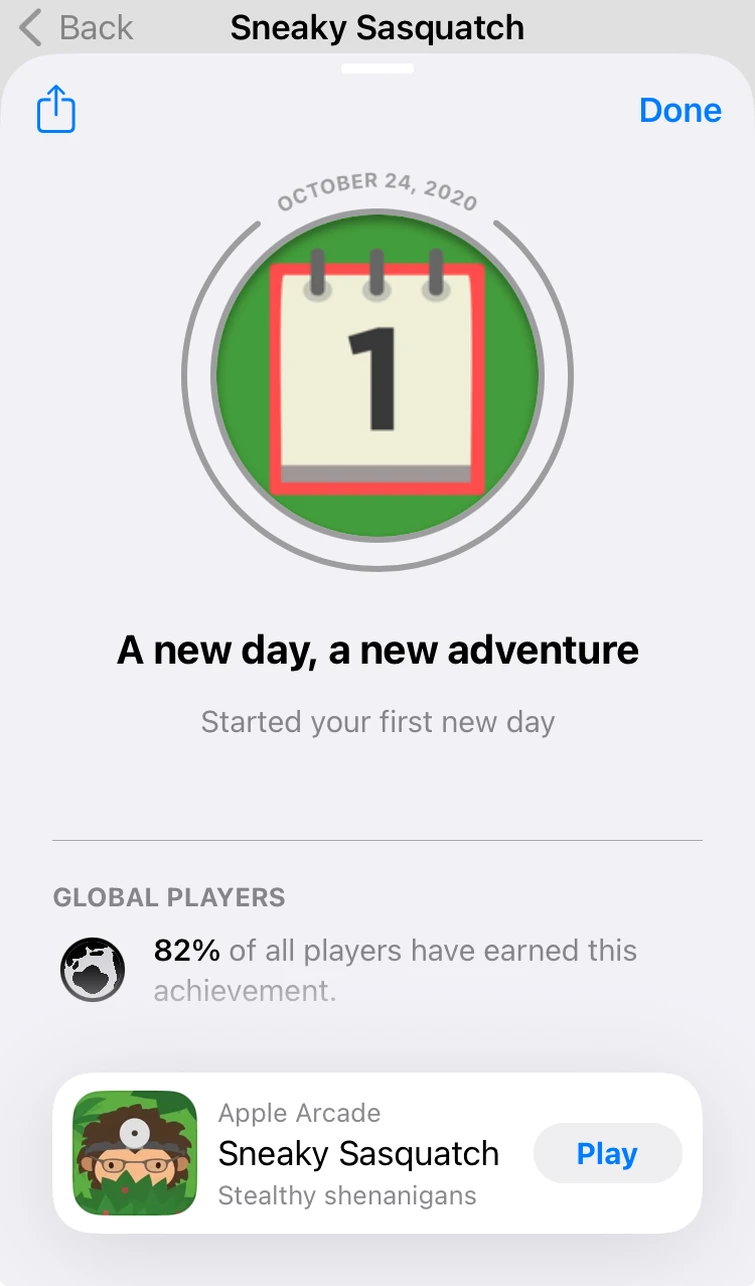
Task: Tap Done to dismiss the achievement sheet
Action: point(680,110)
